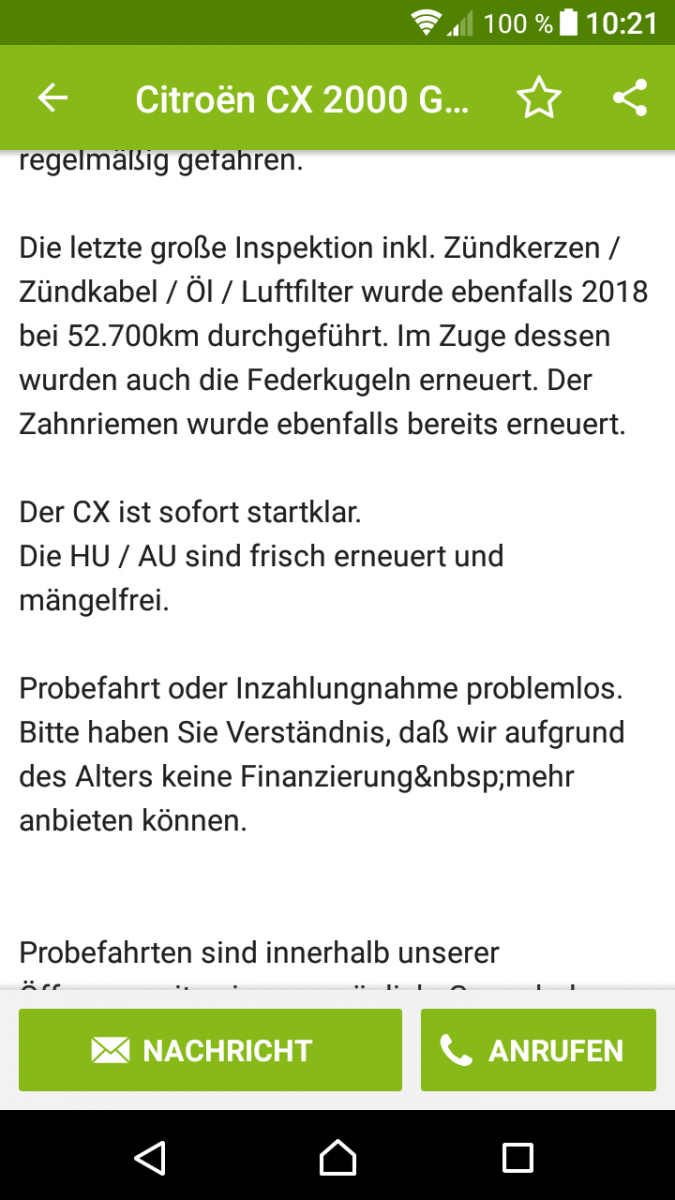
Task: Share this car listing
Action: click(629, 98)
